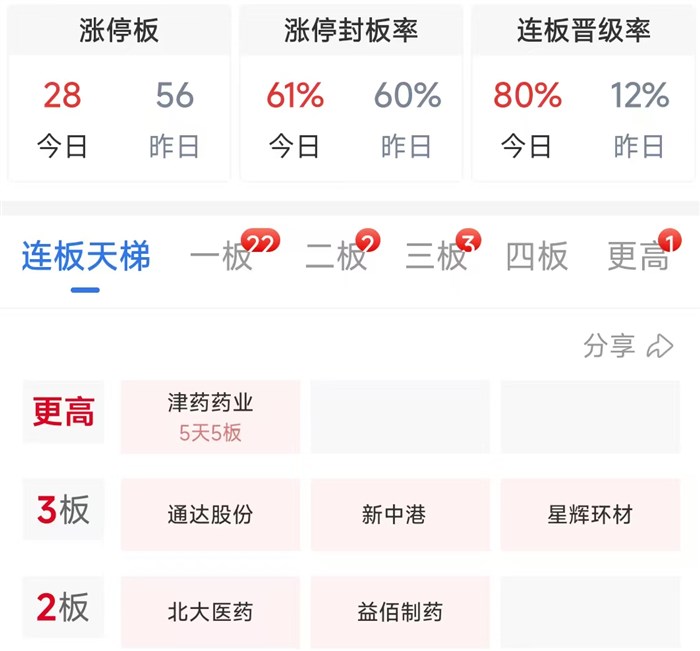Open the 通达股份 stock card
Screen dimensions: 700x651
(210, 514)
